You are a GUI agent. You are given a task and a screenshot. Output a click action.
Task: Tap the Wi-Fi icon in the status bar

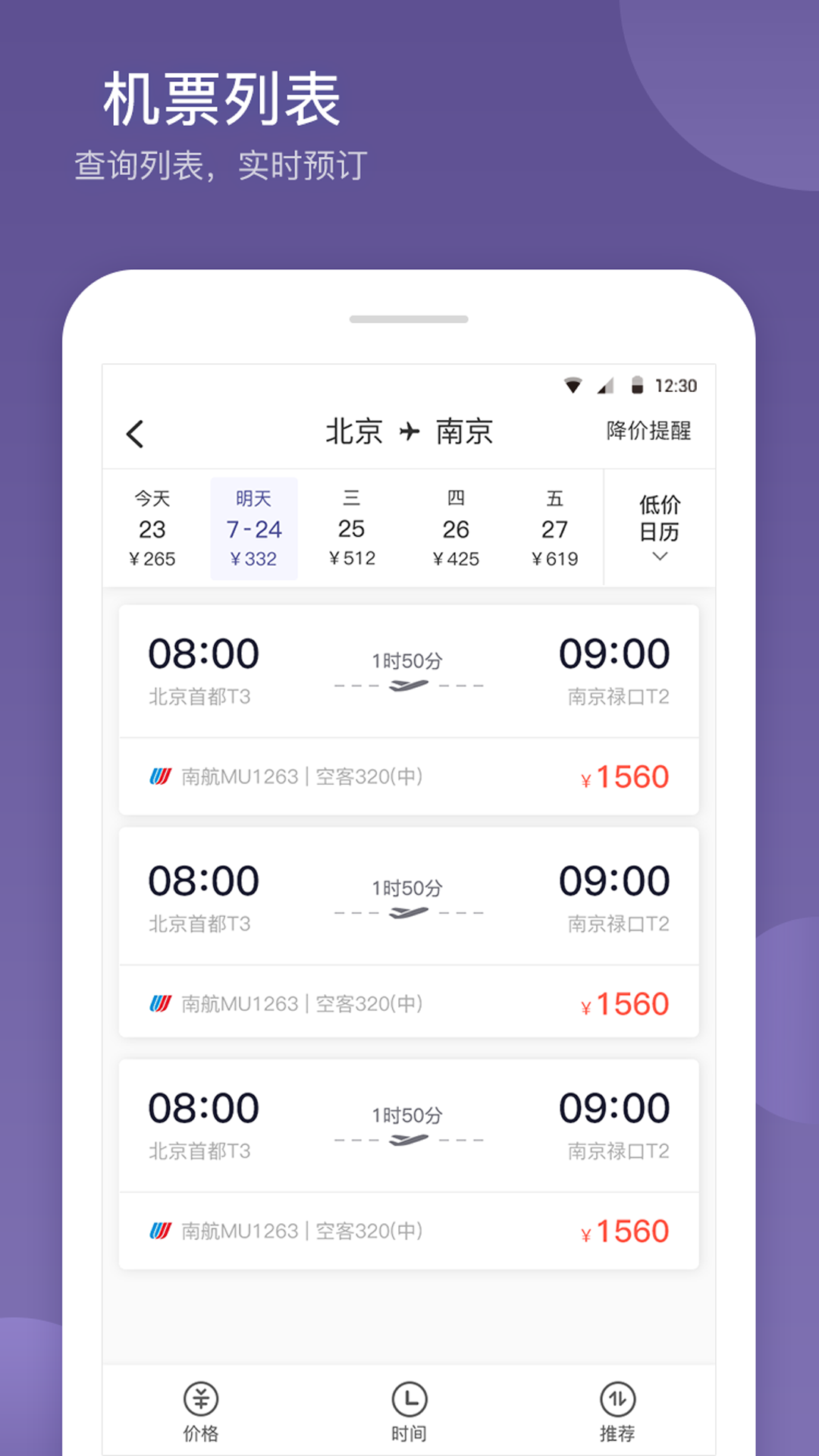(x=571, y=385)
